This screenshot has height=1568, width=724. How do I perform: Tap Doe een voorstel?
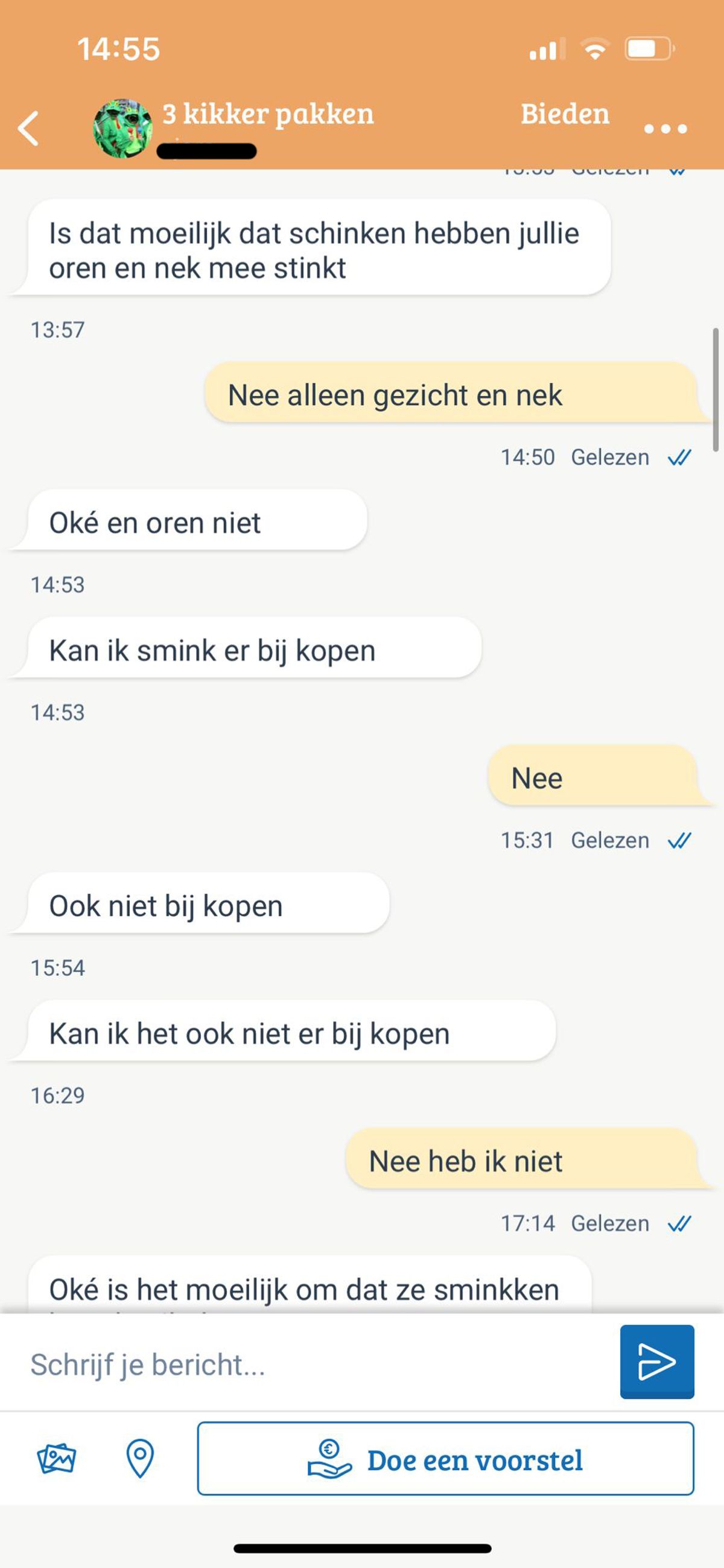click(x=445, y=1459)
